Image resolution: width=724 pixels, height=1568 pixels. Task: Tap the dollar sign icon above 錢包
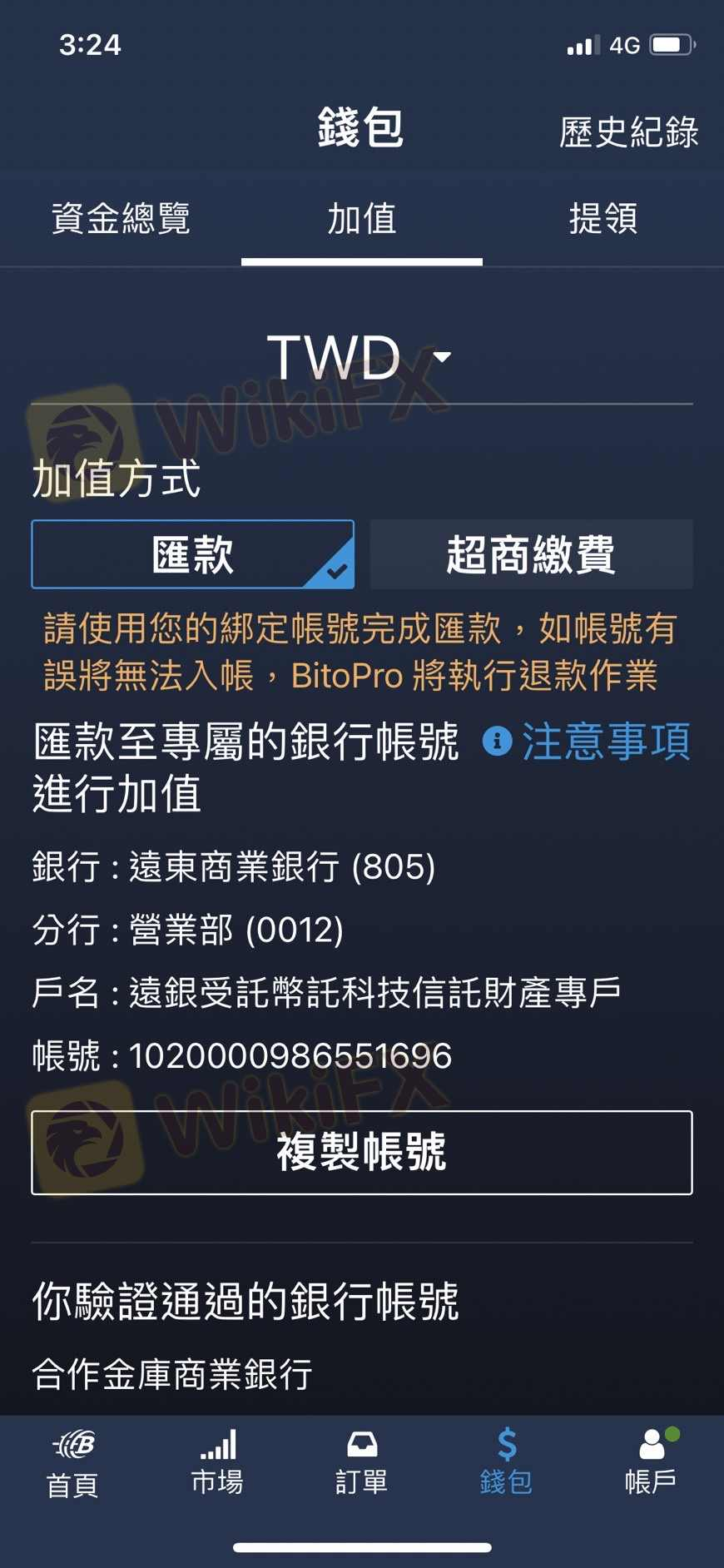tap(504, 1442)
